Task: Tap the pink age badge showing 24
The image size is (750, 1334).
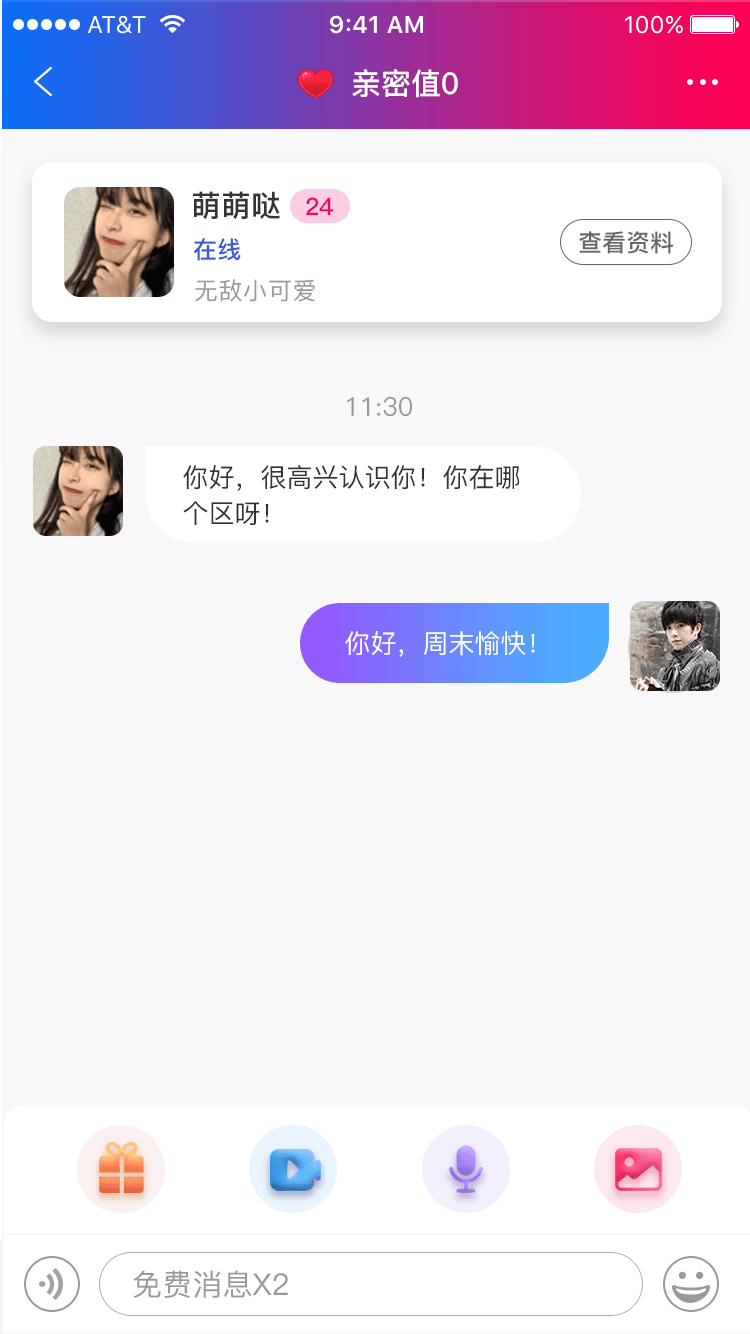Action: (x=319, y=206)
